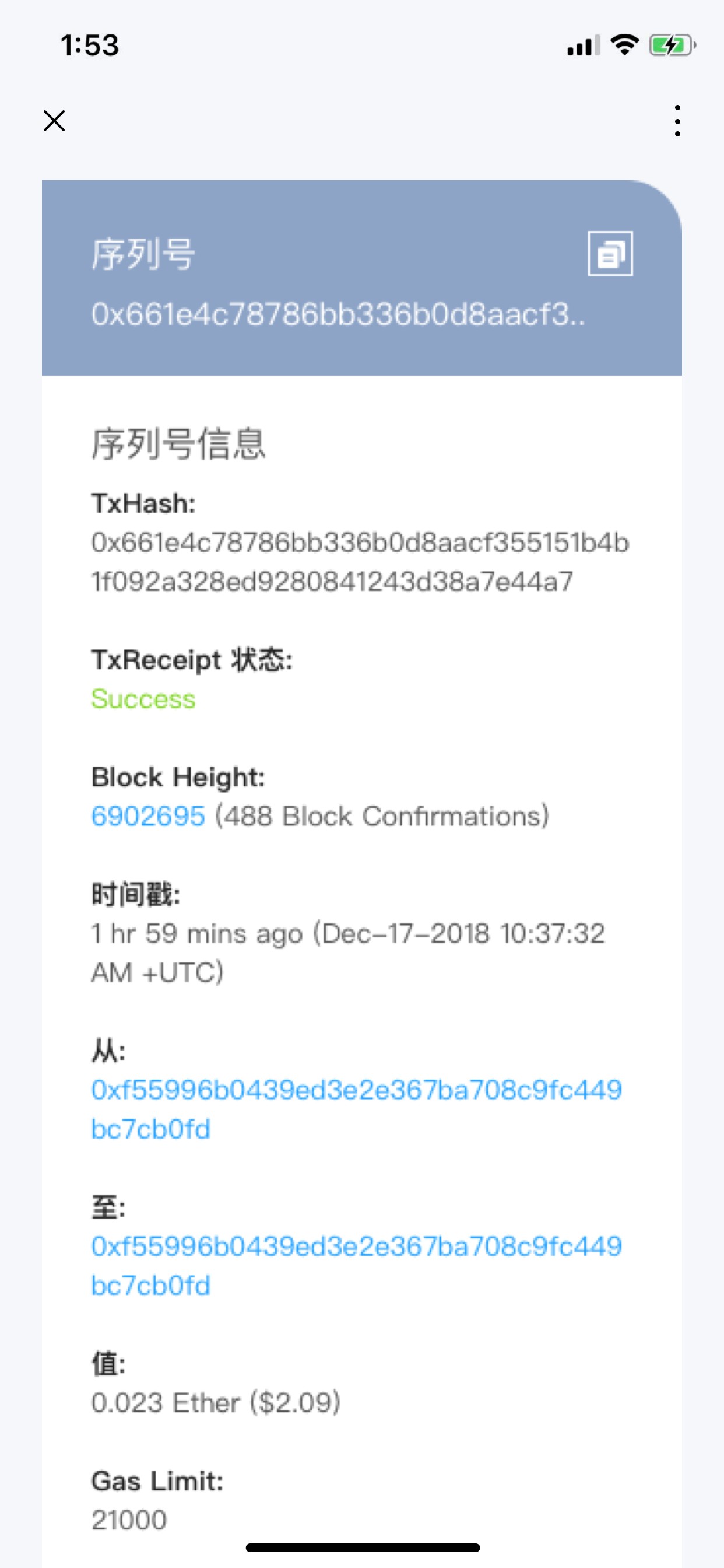Copy the transaction hash
Screen dimensions: 724x1568
tap(610, 254)
